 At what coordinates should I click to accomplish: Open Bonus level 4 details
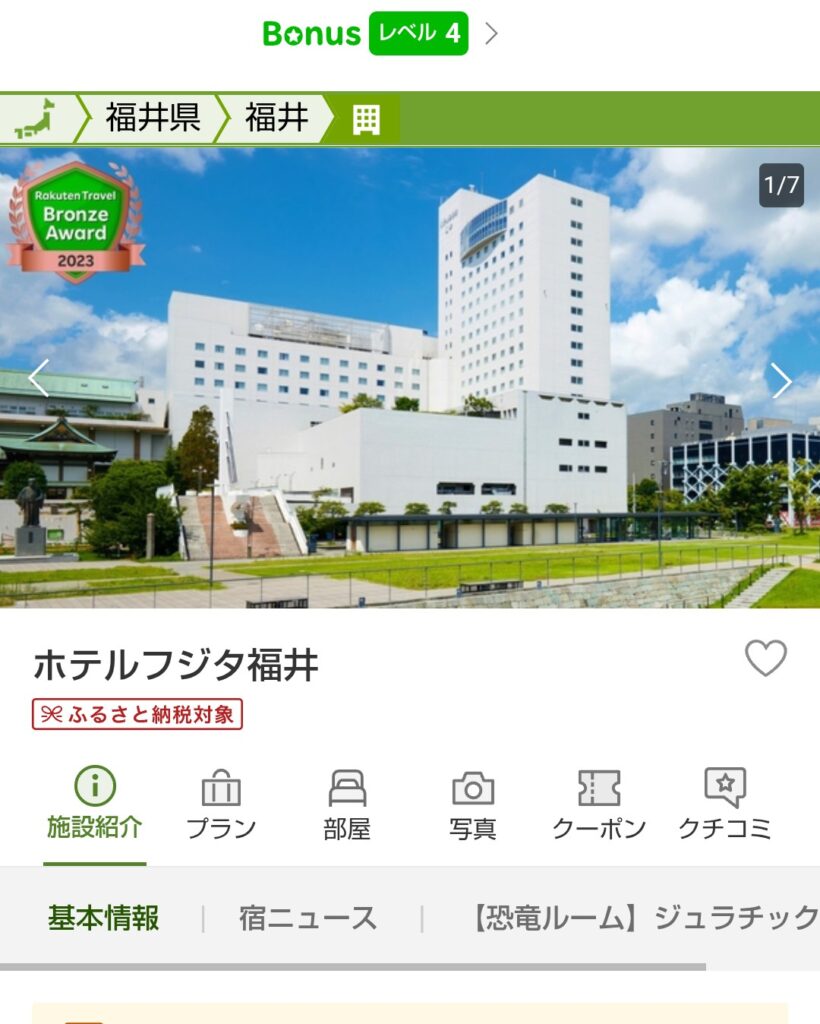pyautogui.click(x=380, y=33)
